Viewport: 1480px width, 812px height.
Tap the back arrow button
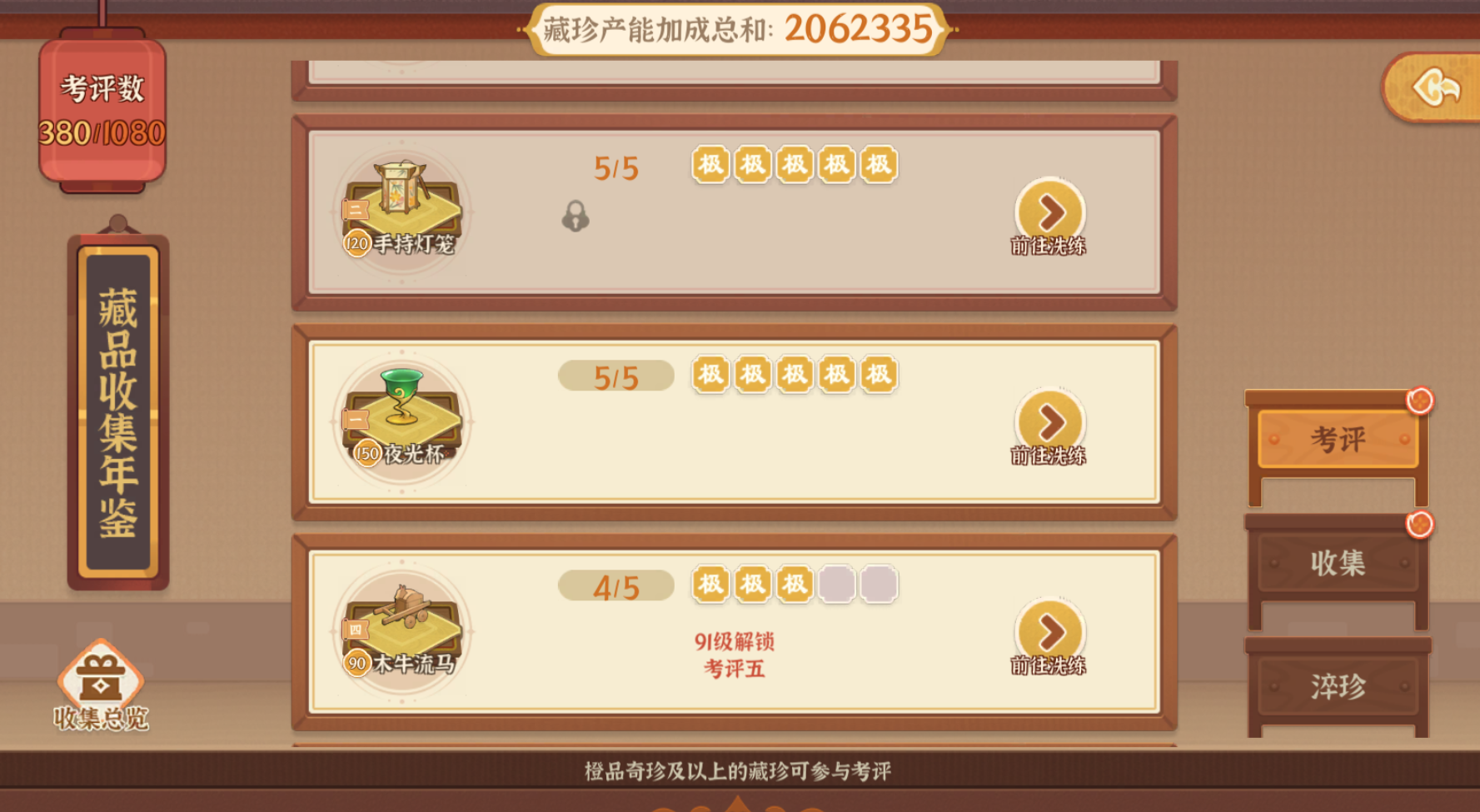pos(1436,87)
